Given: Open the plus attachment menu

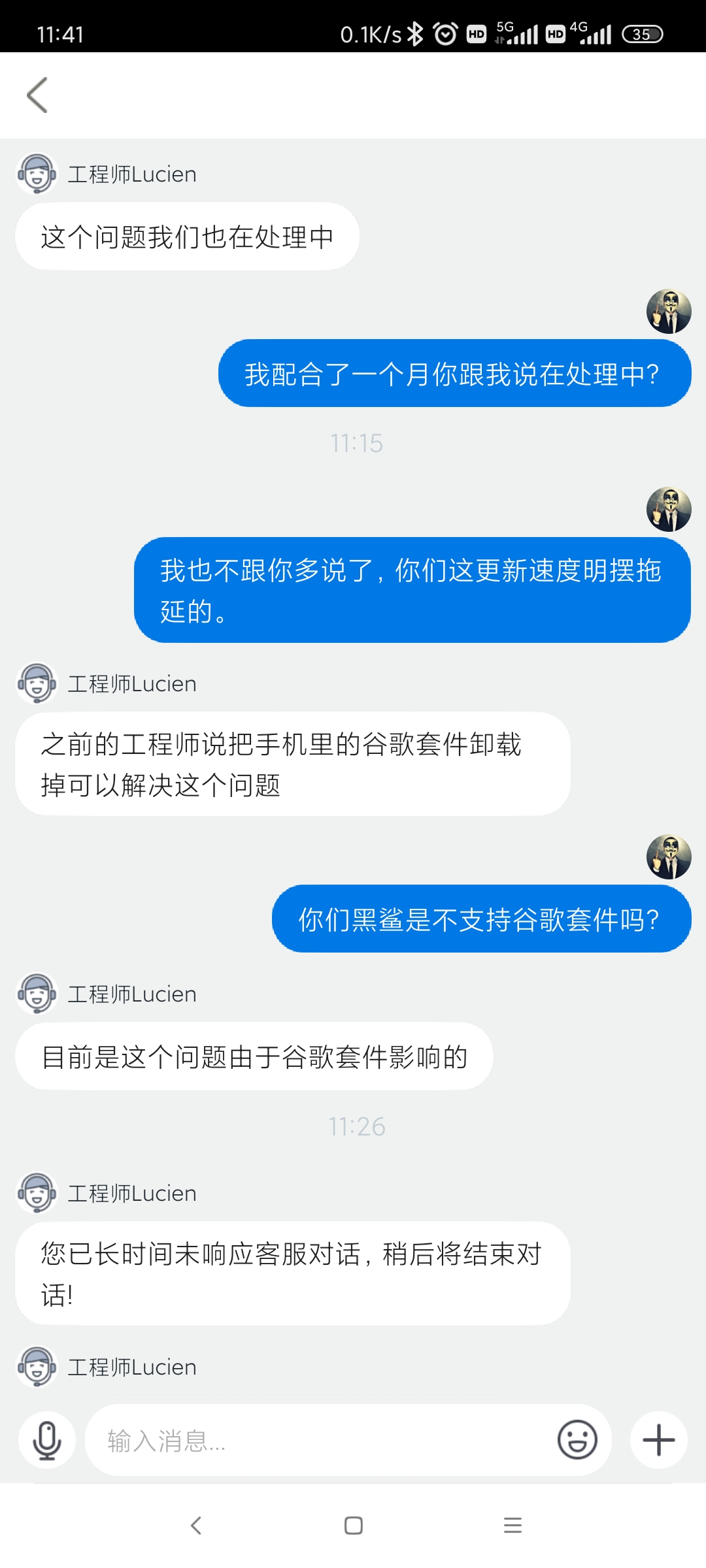Looking at the screenshot, I should click(658, 1440).
